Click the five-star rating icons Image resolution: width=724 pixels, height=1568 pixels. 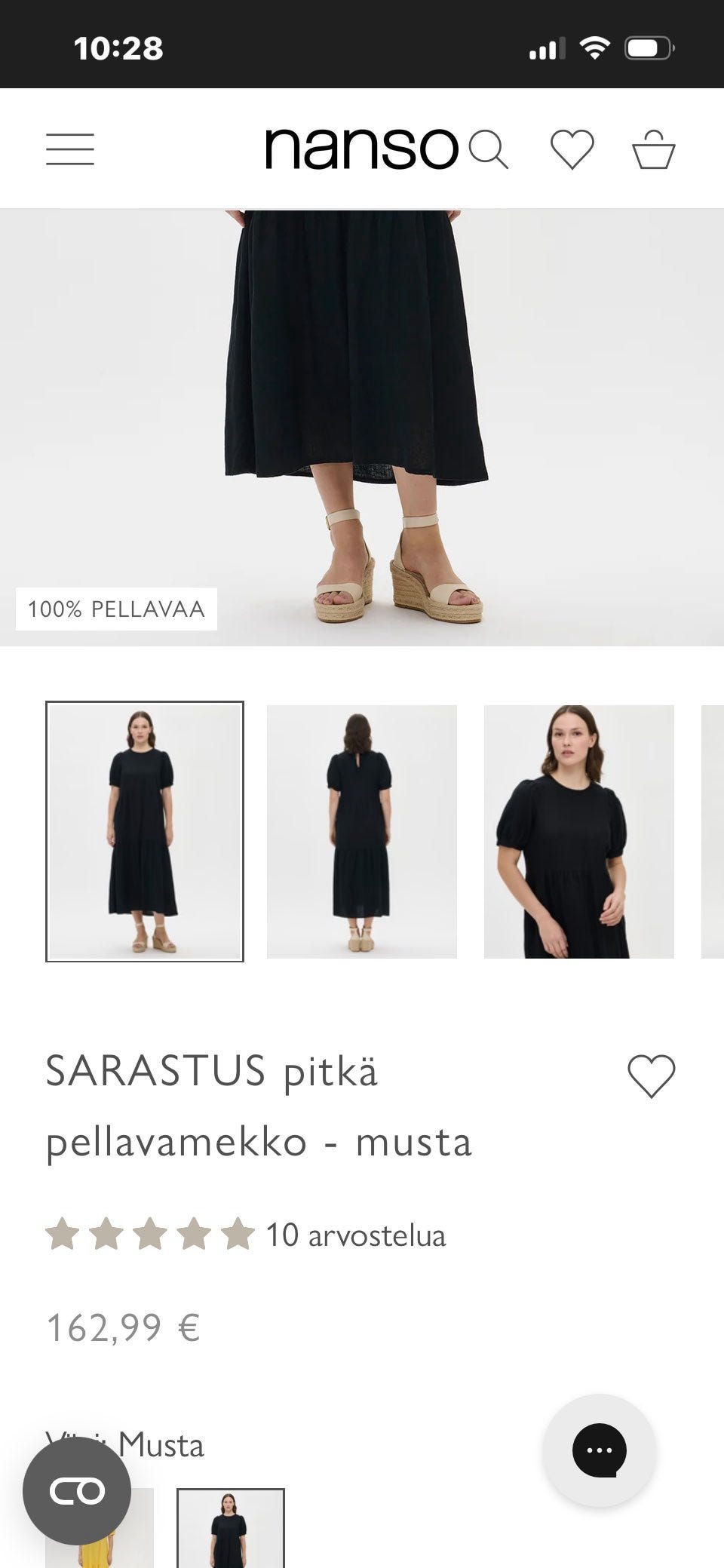[147, 1234]
